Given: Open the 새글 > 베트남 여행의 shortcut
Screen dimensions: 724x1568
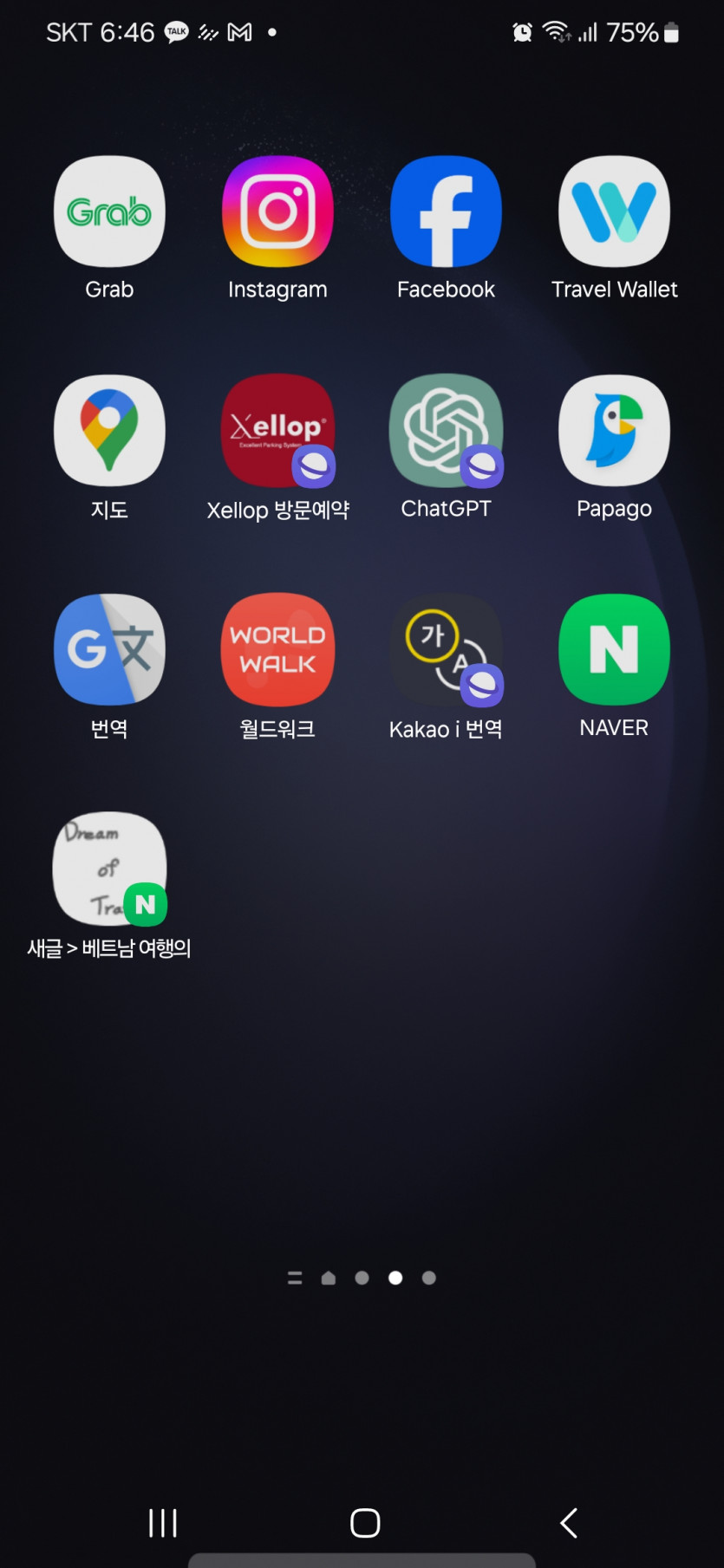Looking at the screenshot, I should 109,869.
